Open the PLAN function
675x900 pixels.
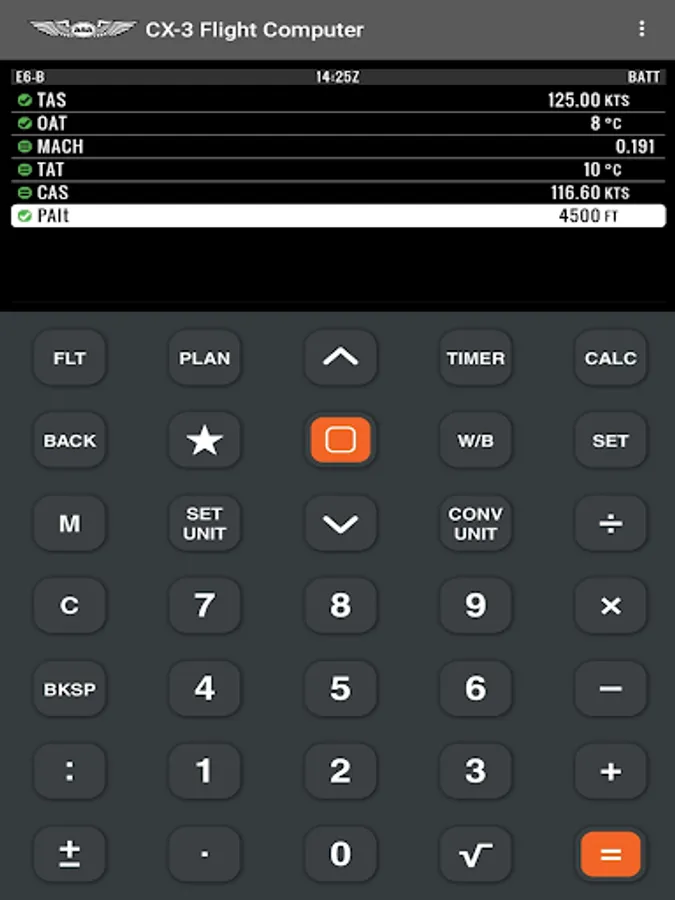[204, 358]
